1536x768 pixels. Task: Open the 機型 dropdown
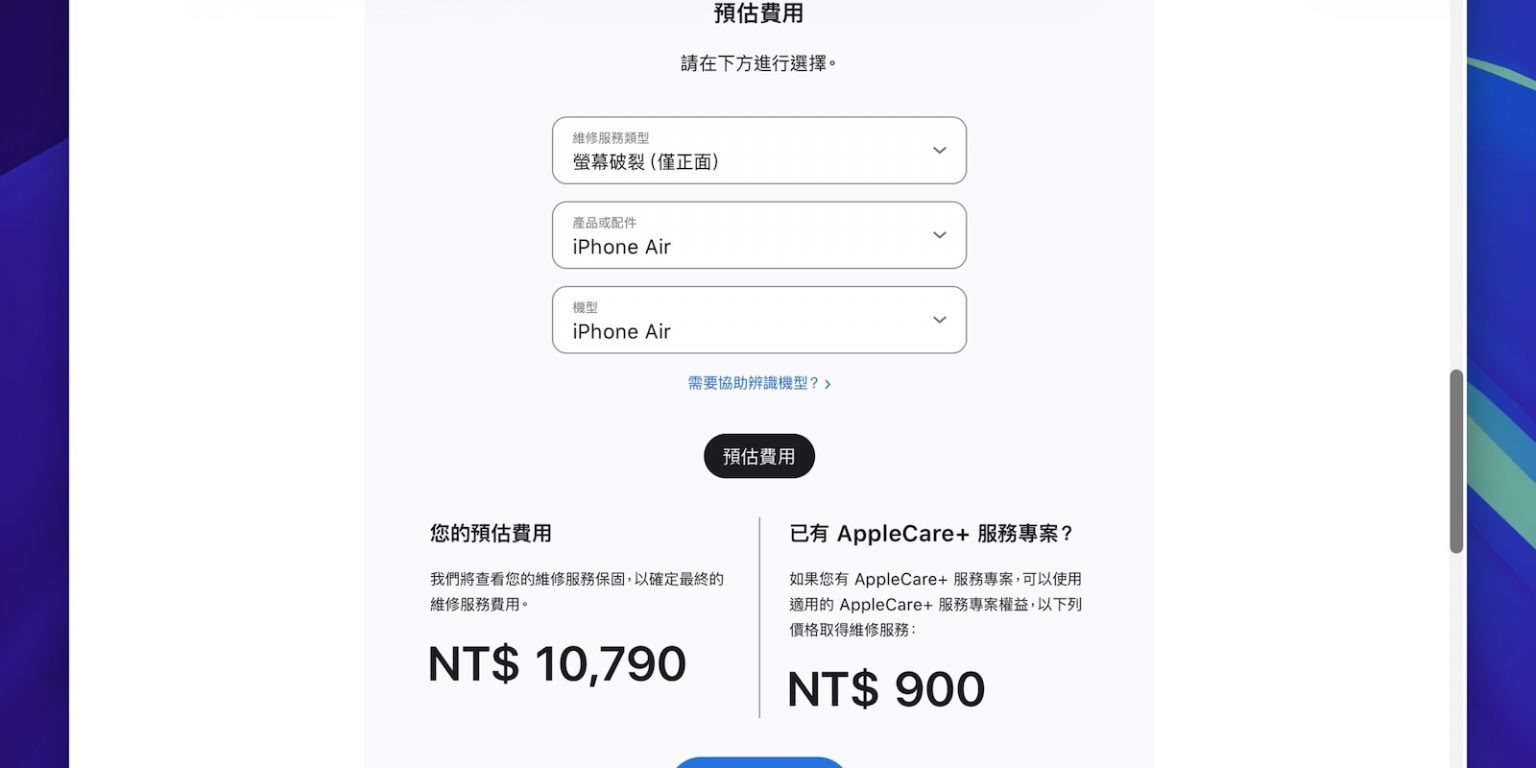(758, 320)
